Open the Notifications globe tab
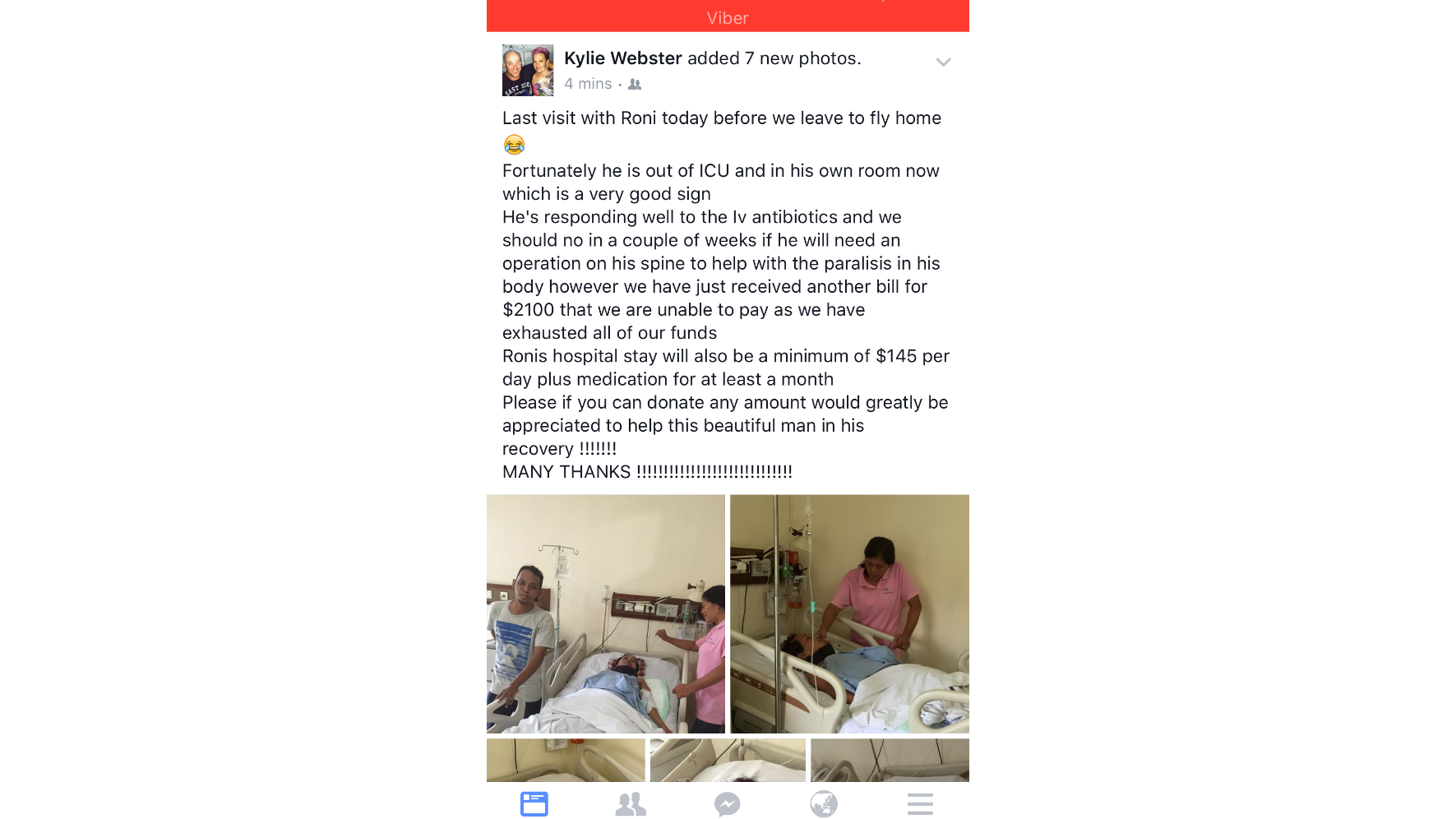Screen dimensions: 1456x819 coord(824,803)
